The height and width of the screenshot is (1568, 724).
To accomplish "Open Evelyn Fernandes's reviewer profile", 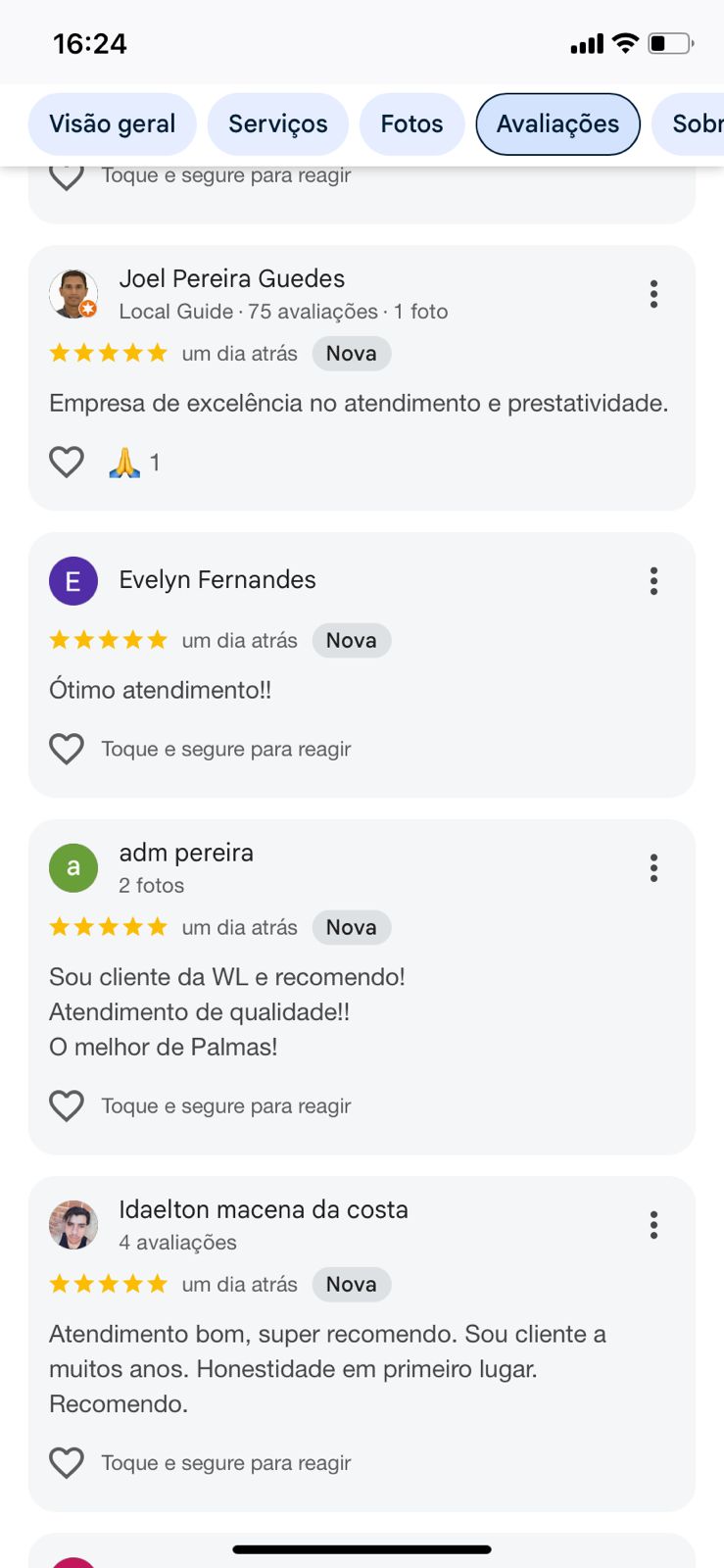I will (73, 581).
